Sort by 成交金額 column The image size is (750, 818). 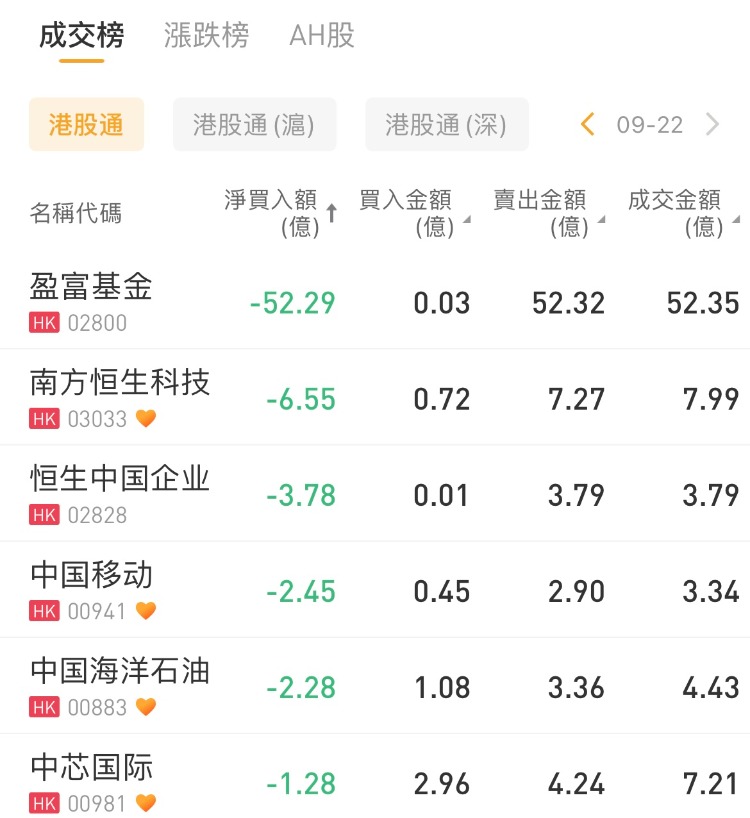[x=681, y=213]
